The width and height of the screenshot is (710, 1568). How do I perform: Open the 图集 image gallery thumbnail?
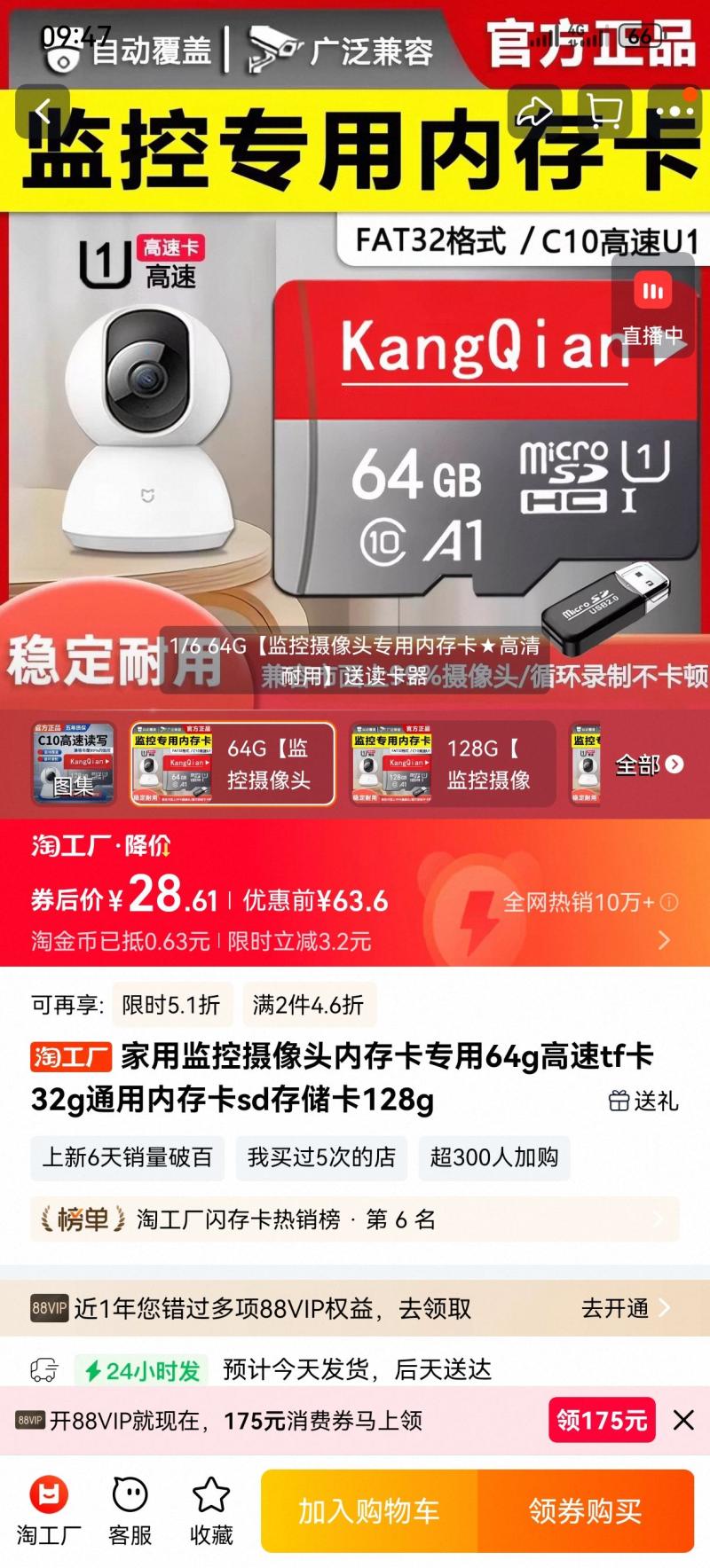[74, 764]
